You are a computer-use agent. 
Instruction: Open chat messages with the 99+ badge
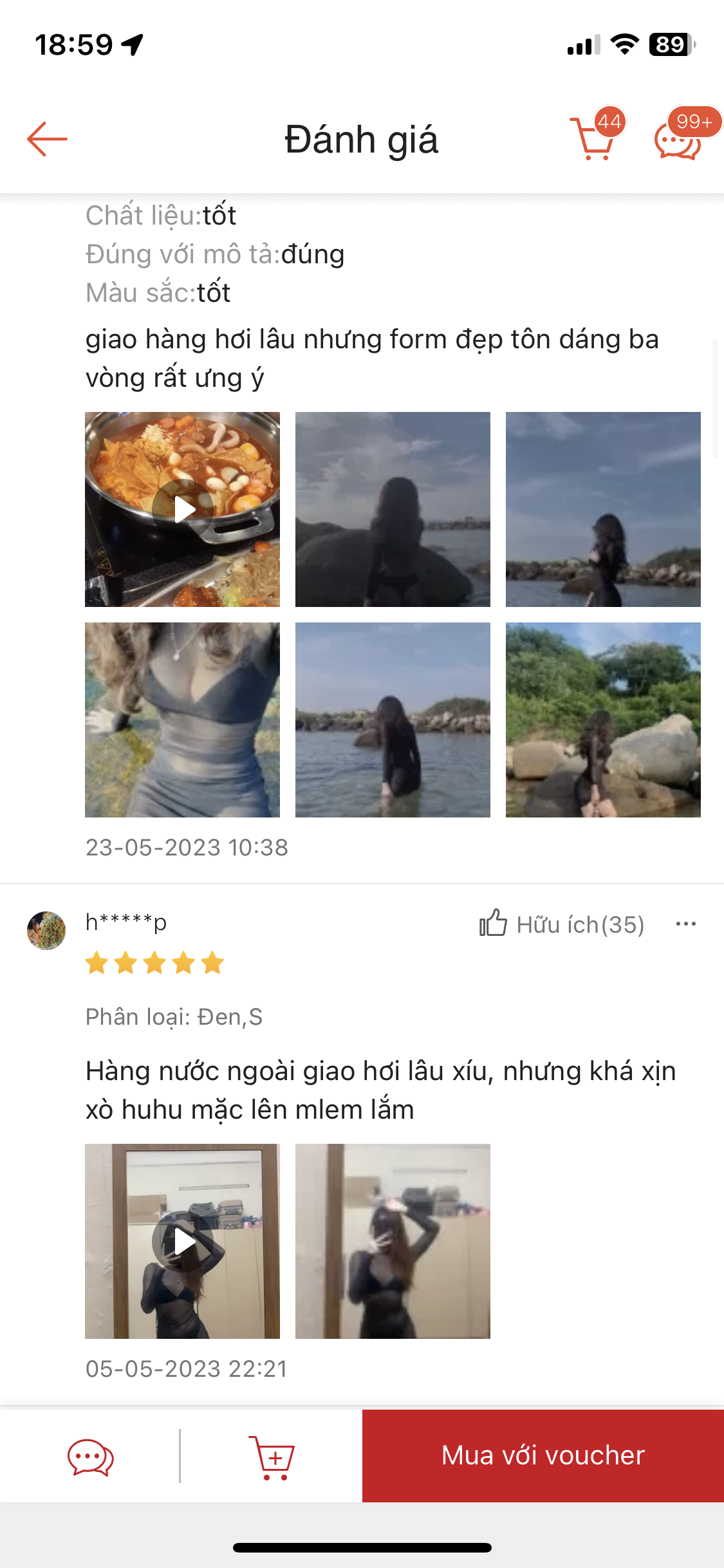click(678, 139)
